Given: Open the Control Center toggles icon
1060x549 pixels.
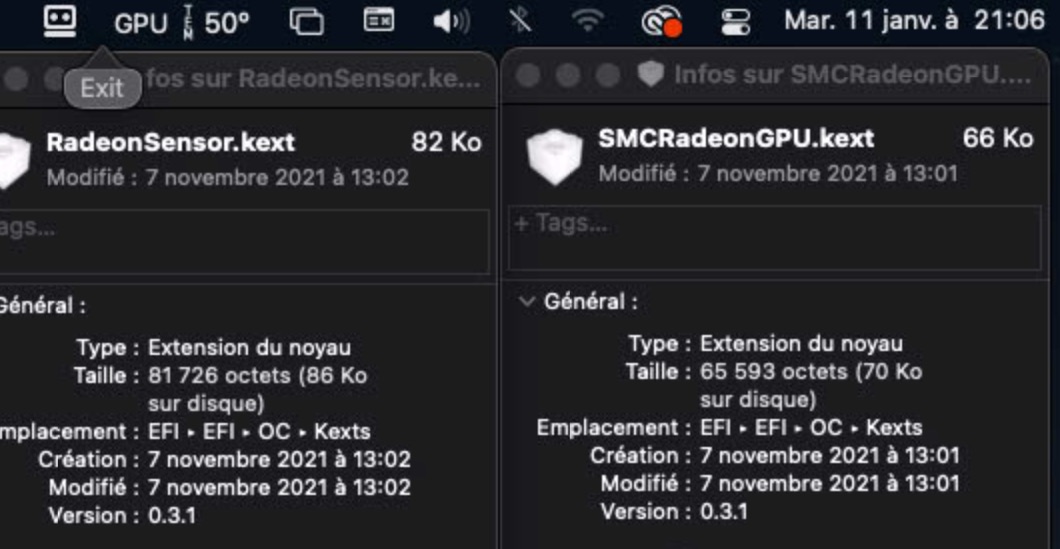Looking at the screenshot, I should [735, 21].
